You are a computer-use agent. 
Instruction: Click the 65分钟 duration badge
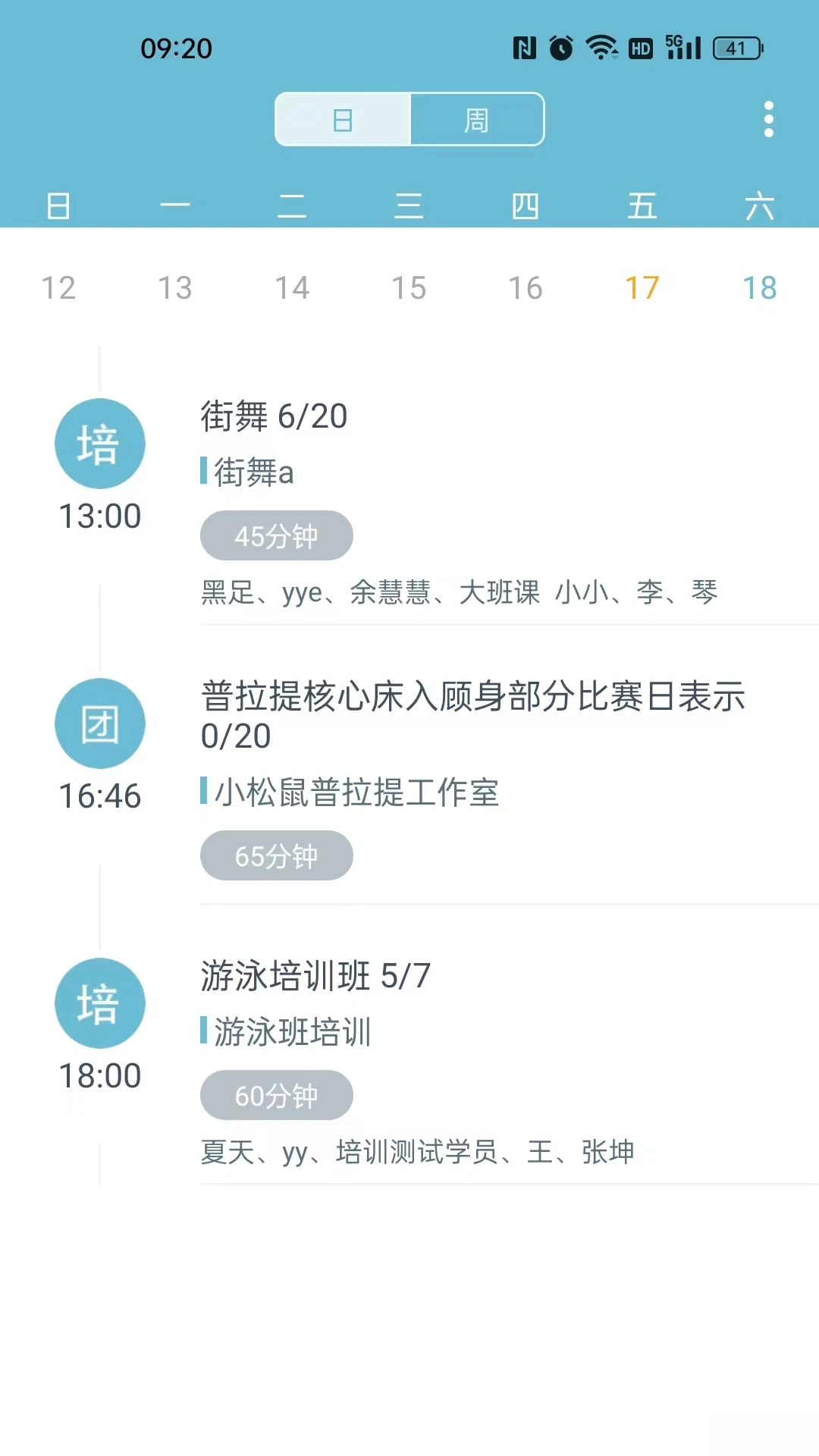(x=276, y=855)
